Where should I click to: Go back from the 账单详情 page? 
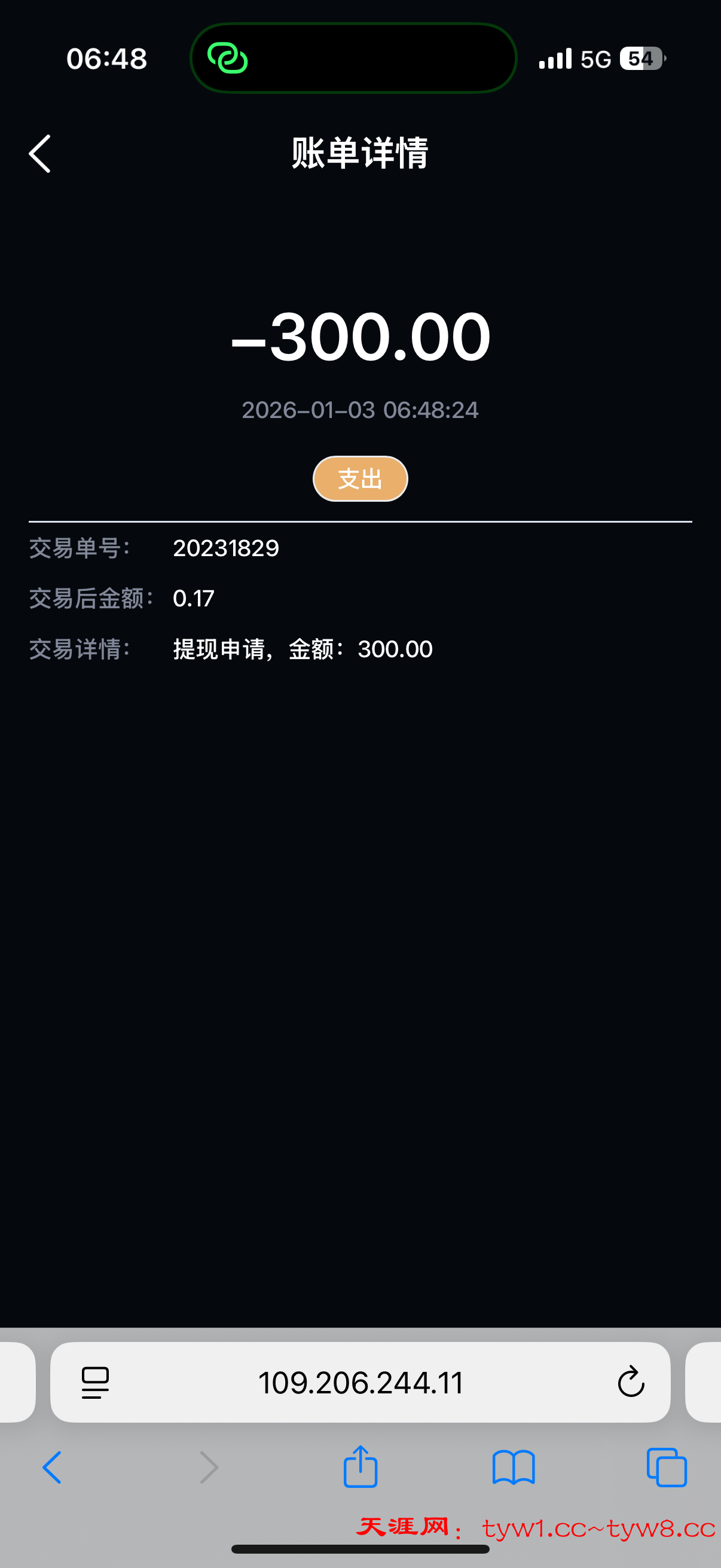coord(40,154)
